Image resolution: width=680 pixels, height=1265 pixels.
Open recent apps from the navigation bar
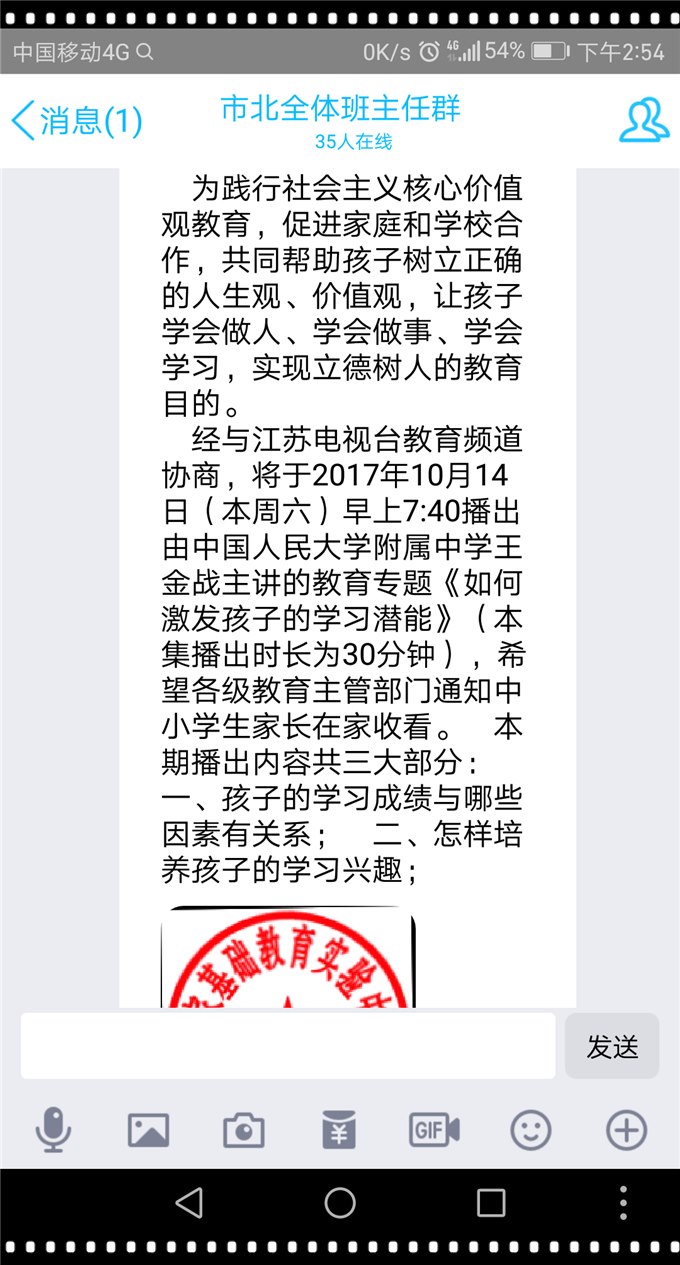tap(491, 1203)
